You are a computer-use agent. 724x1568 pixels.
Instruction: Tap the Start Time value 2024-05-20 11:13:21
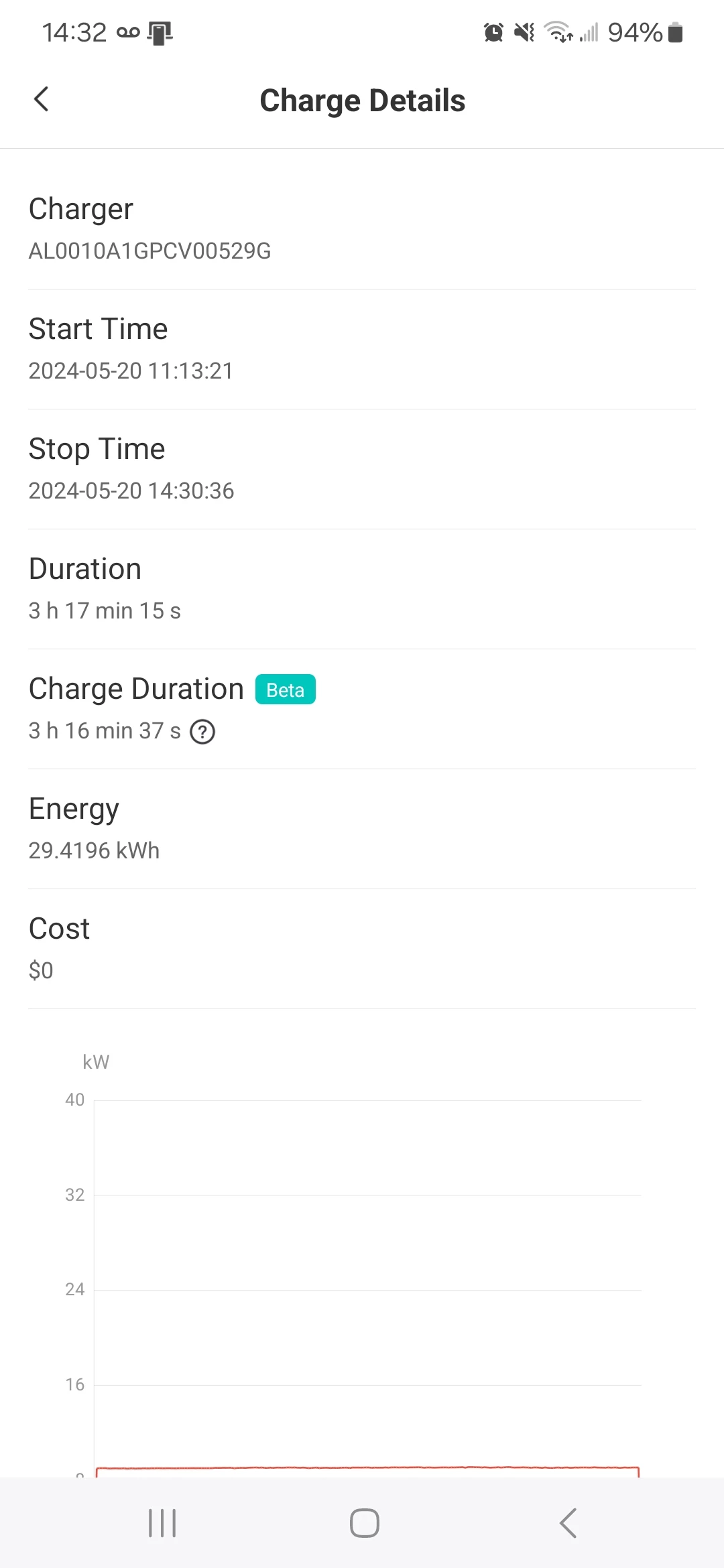coord(131,371)
